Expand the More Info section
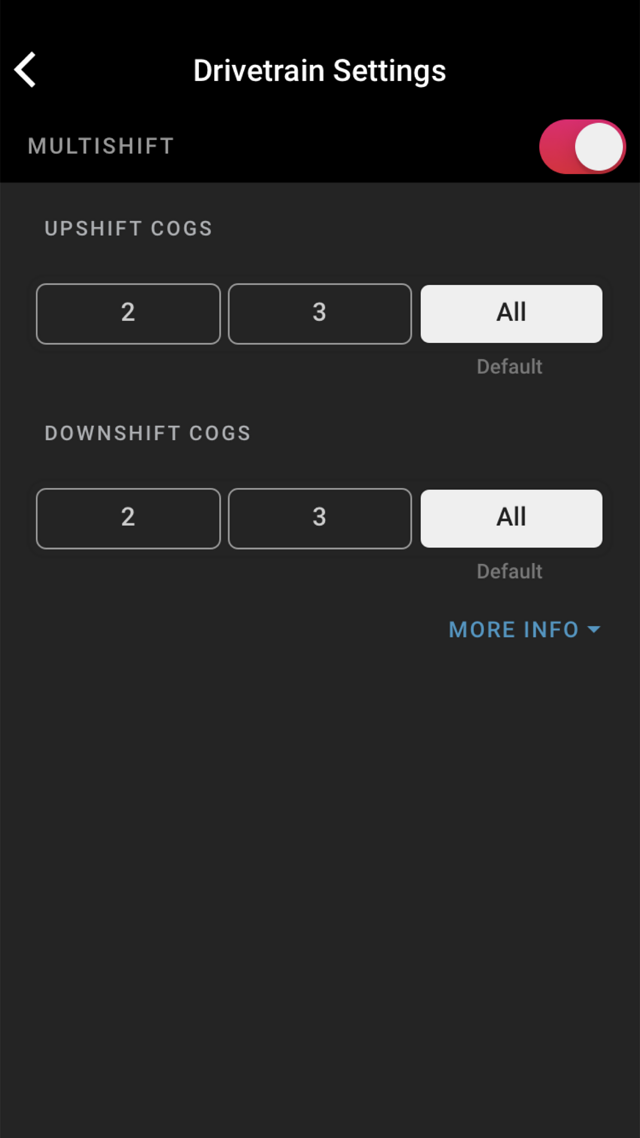Screen dimensions: 640x1138 click(525, 629)
